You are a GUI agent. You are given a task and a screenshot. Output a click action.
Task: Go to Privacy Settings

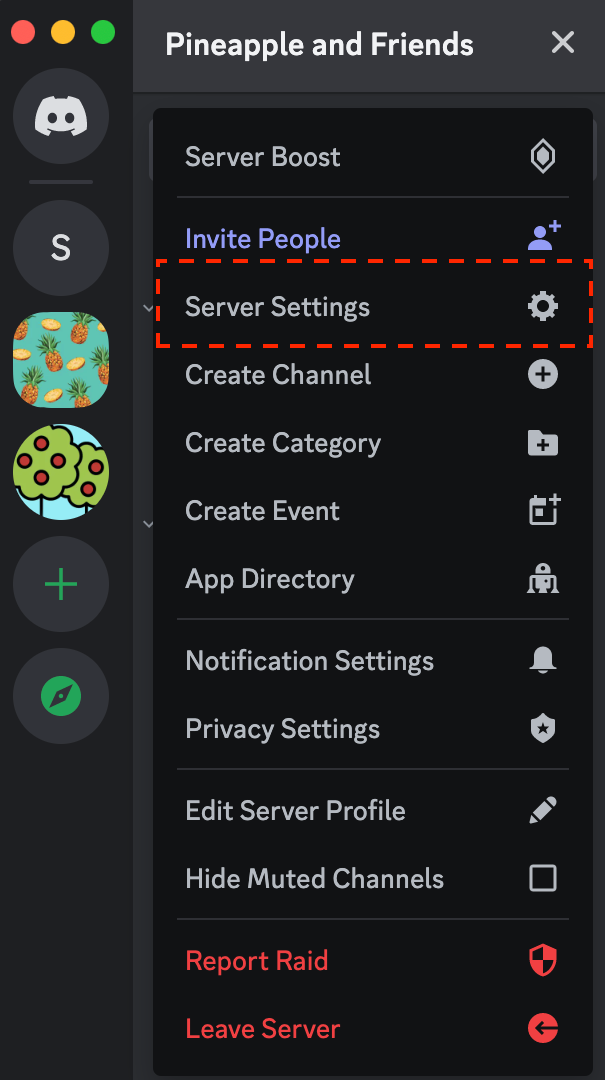372,729
